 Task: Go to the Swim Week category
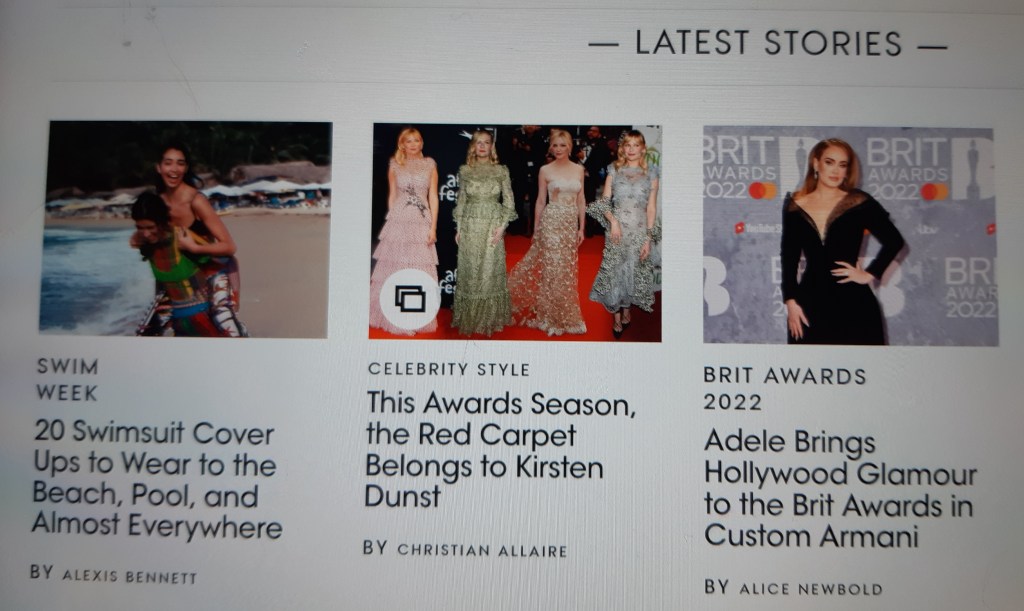(67, 379)
